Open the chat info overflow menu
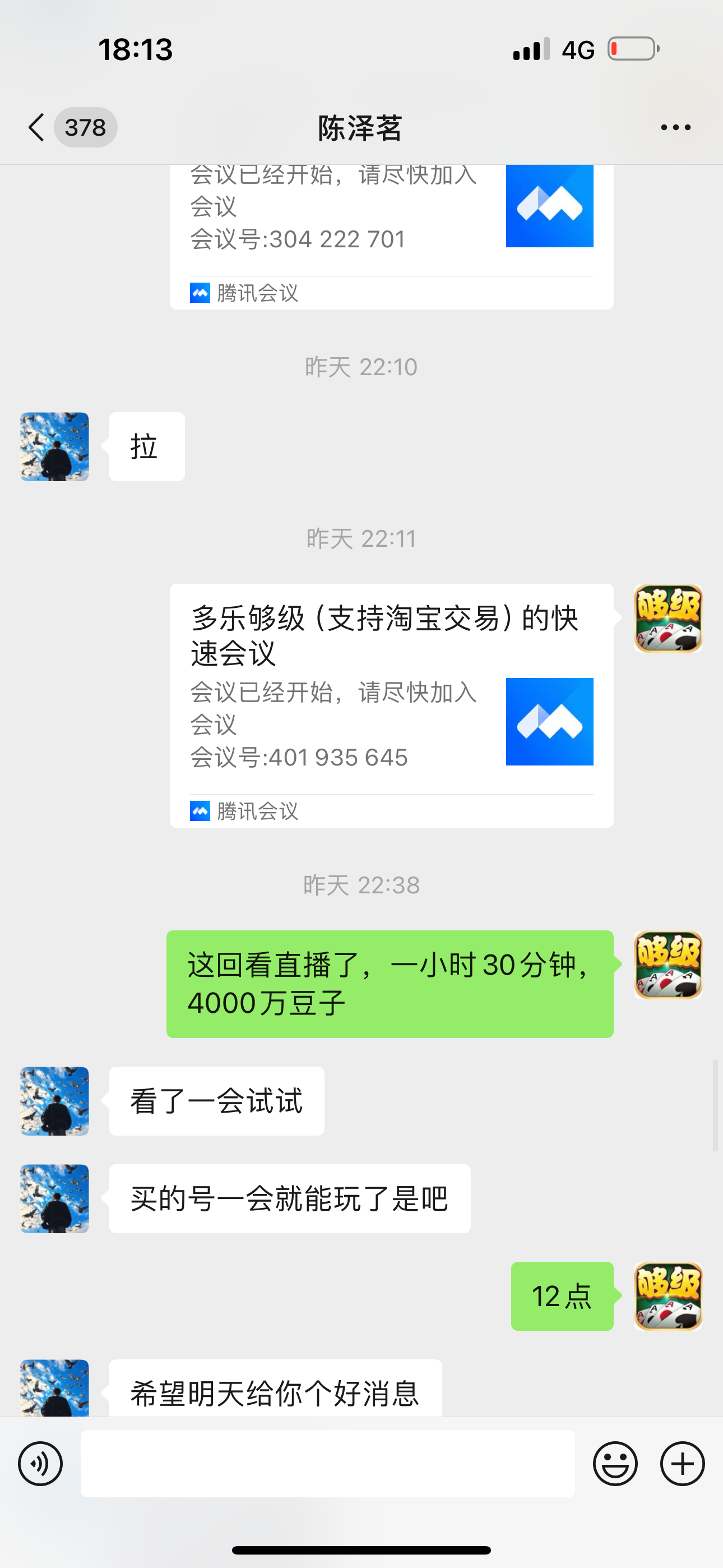This screenshot has height=1568, width=723. click(675, 128)
